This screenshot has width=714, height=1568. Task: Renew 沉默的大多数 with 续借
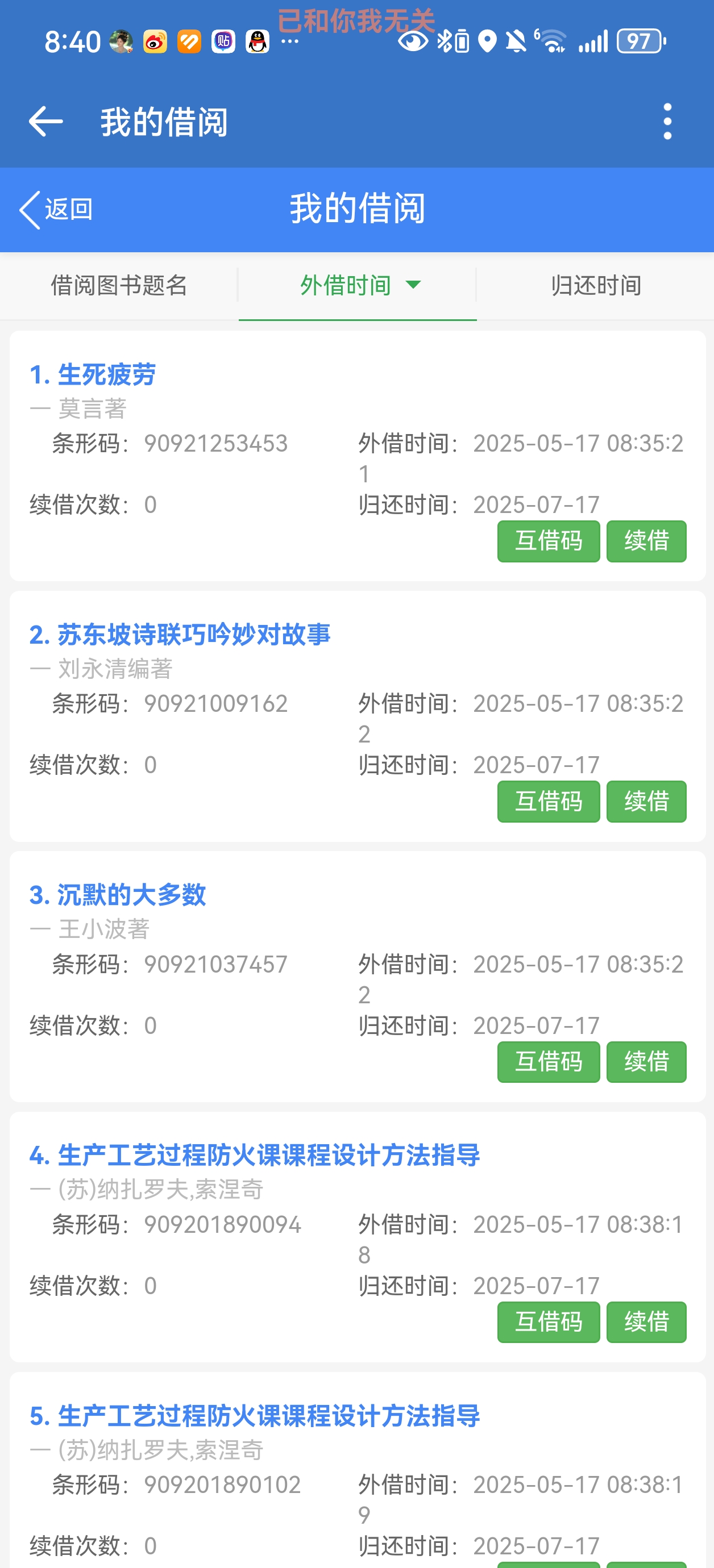pos(646,1062)
